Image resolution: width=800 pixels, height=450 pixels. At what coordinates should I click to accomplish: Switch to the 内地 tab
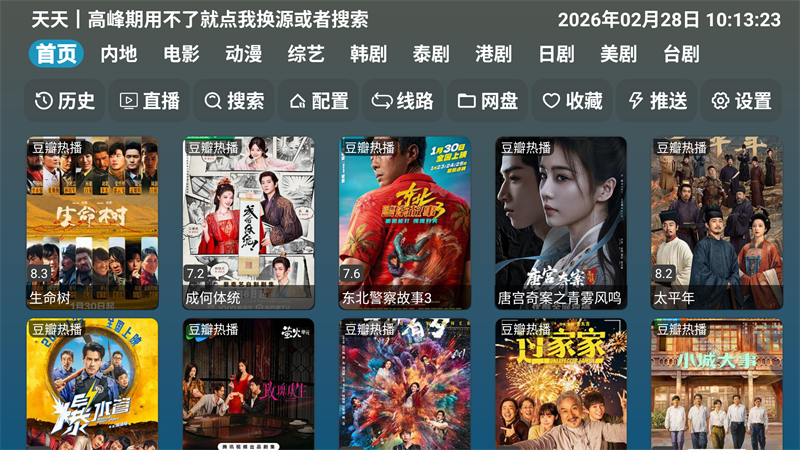(119, 54)
